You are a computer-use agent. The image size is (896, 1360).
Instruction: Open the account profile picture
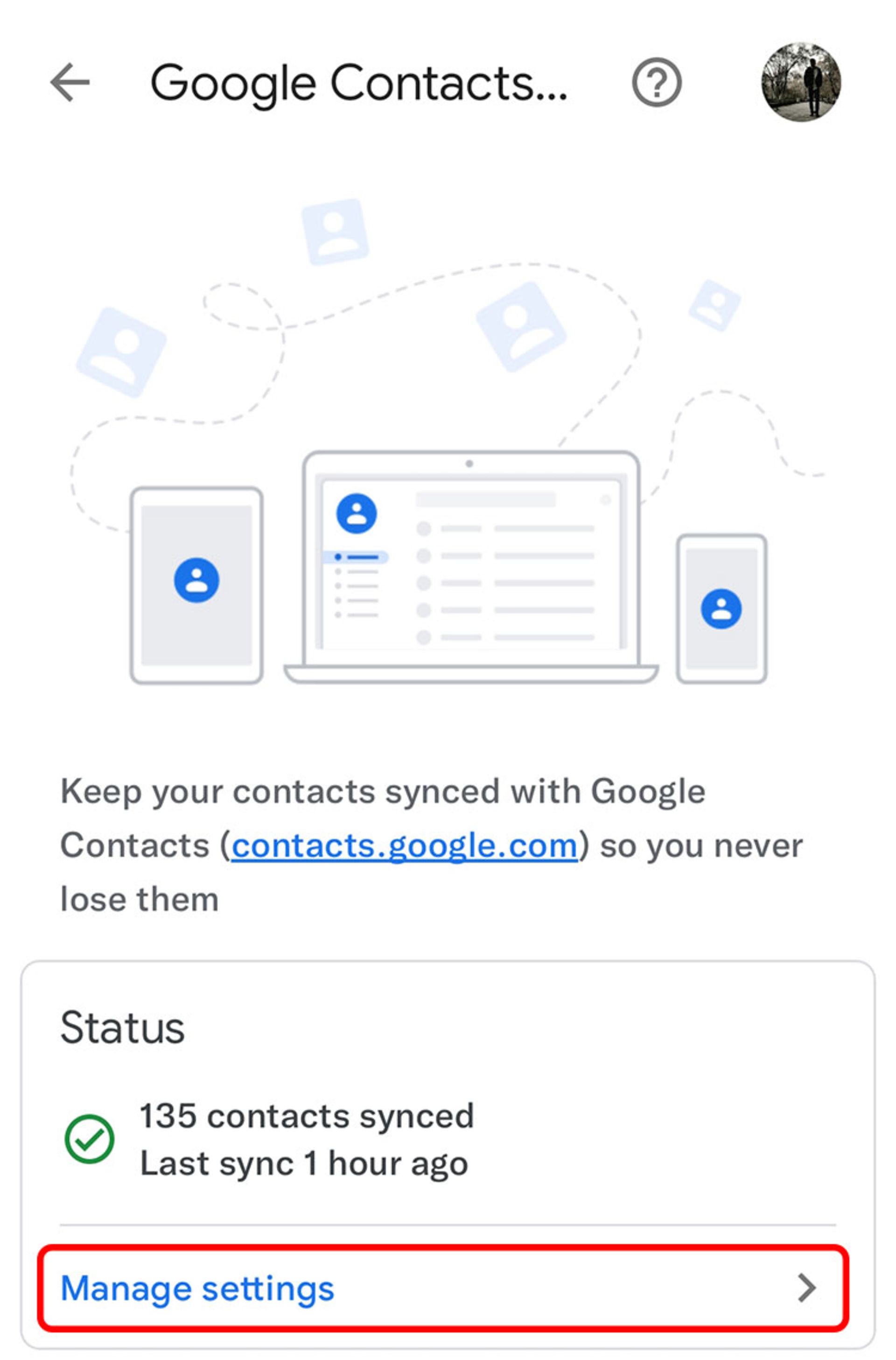(x=801, y=82)
